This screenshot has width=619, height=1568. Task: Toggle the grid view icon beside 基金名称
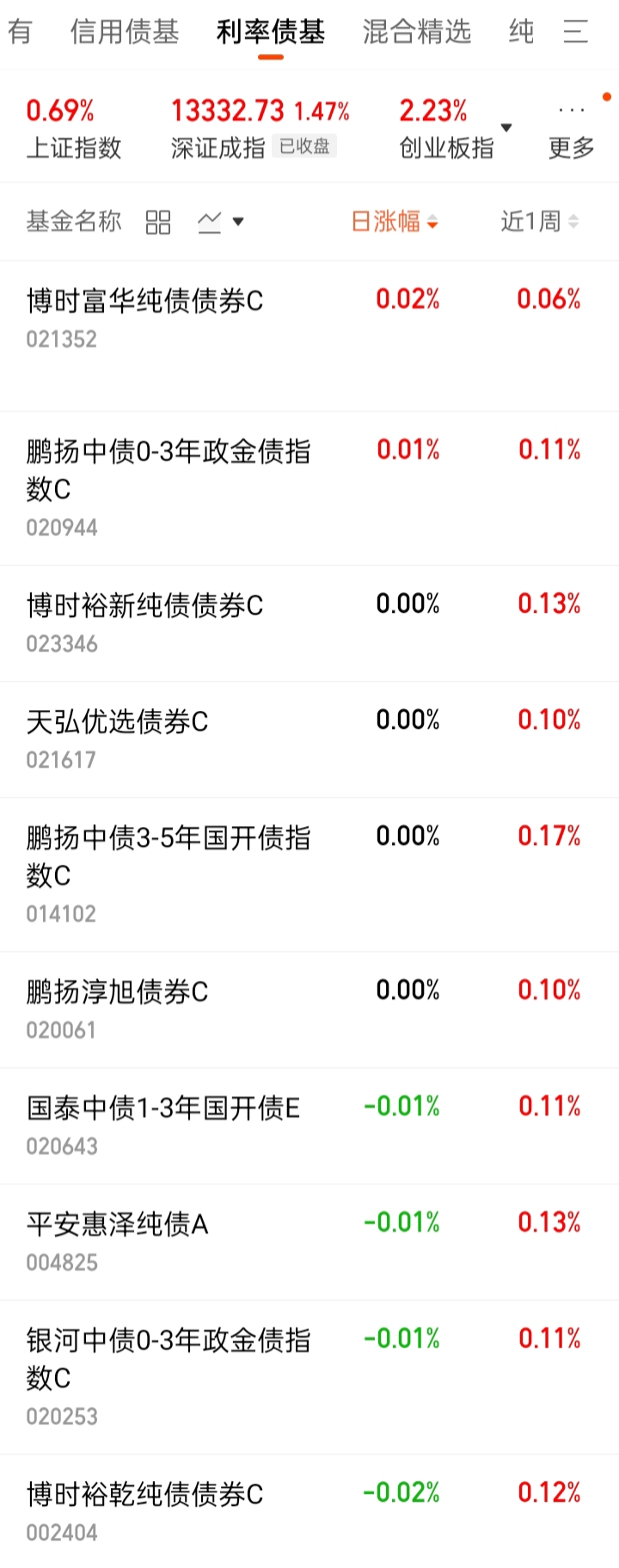click(x=158, y=223)
